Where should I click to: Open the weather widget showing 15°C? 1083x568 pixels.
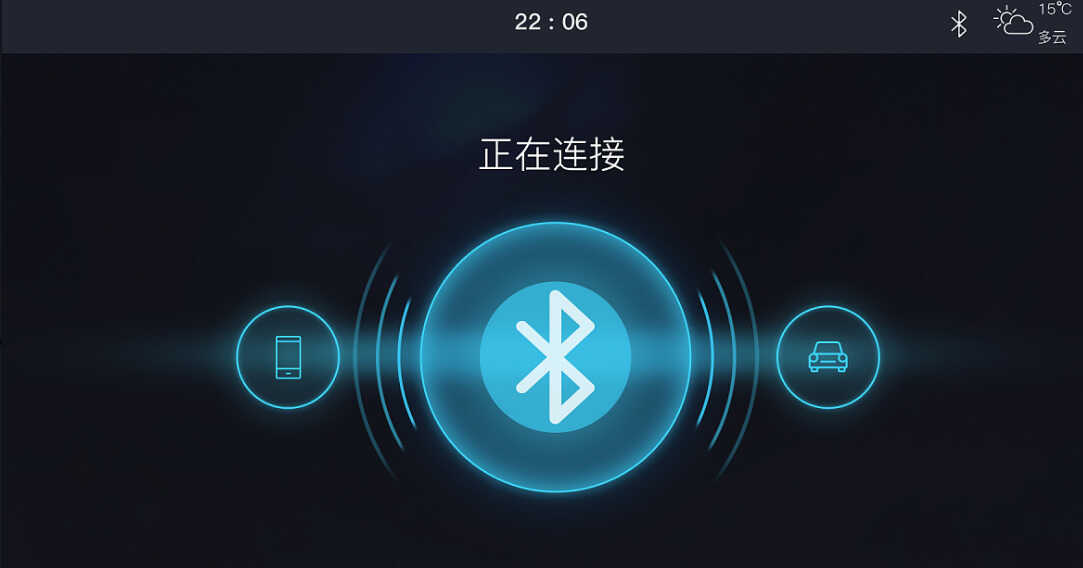tap(1031, 23)
